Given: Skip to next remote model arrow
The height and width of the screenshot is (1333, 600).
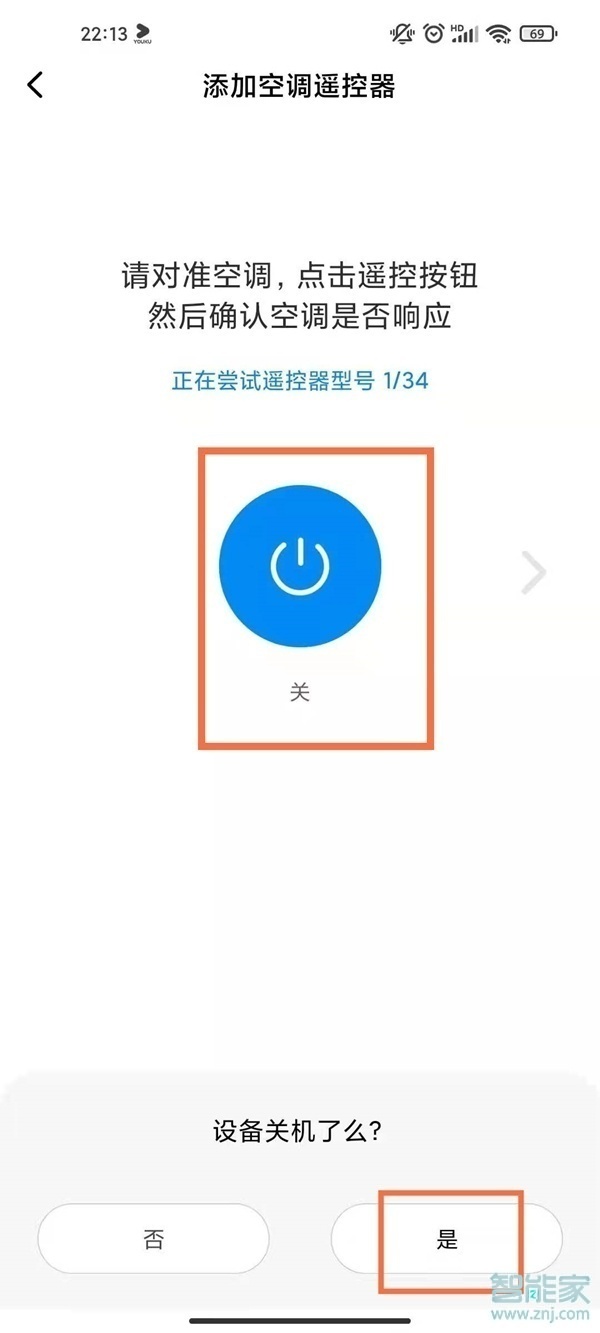Looking at the screenshot, I should coord(535,574).
